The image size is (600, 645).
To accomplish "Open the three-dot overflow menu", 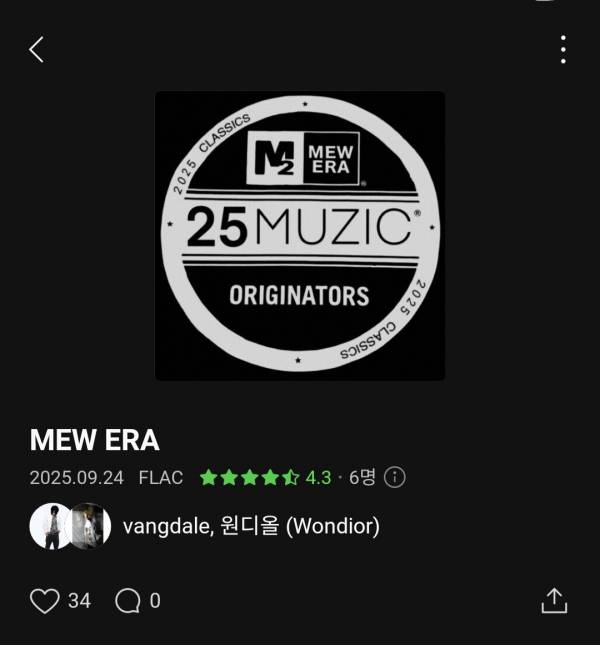I will click(x=563, y=49).
